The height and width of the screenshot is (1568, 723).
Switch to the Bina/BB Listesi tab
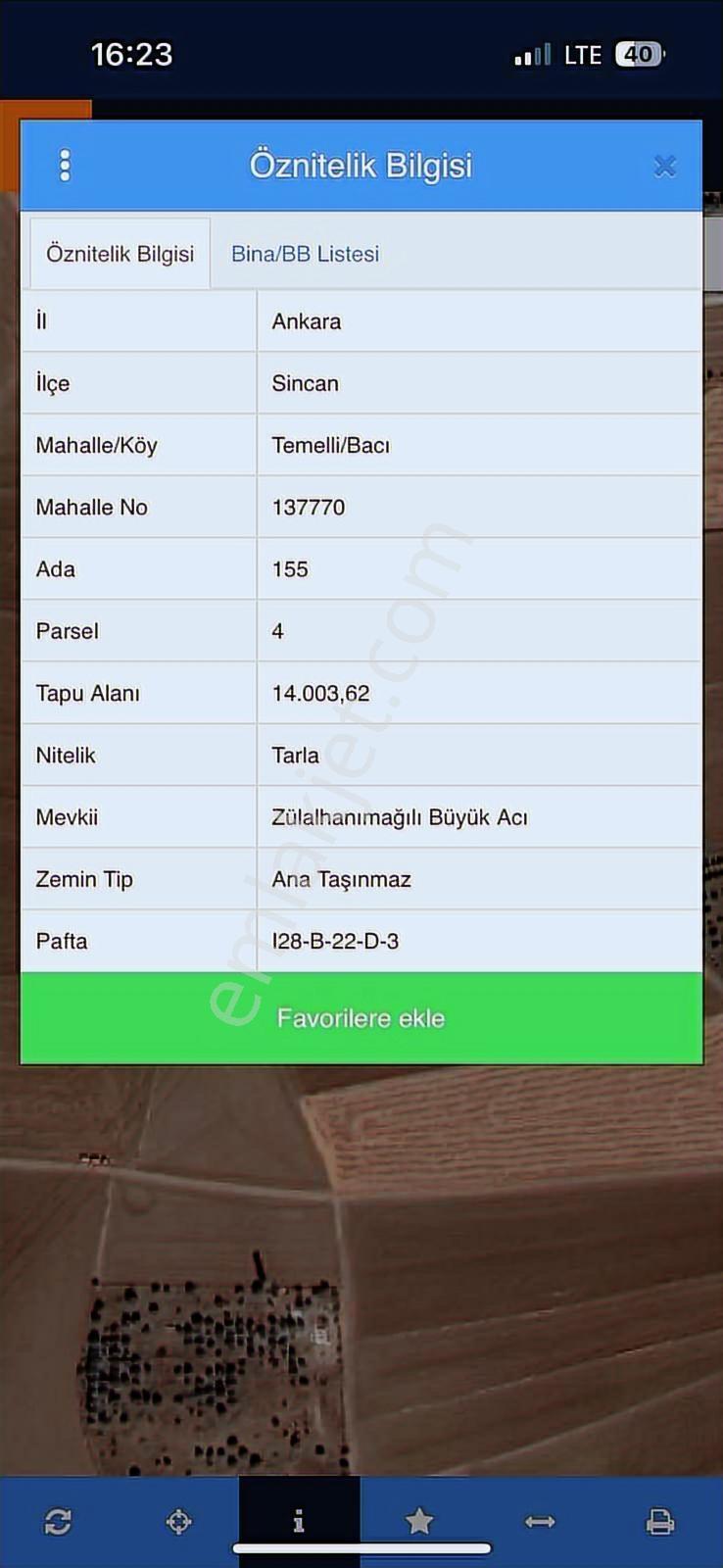click(305, 254)
